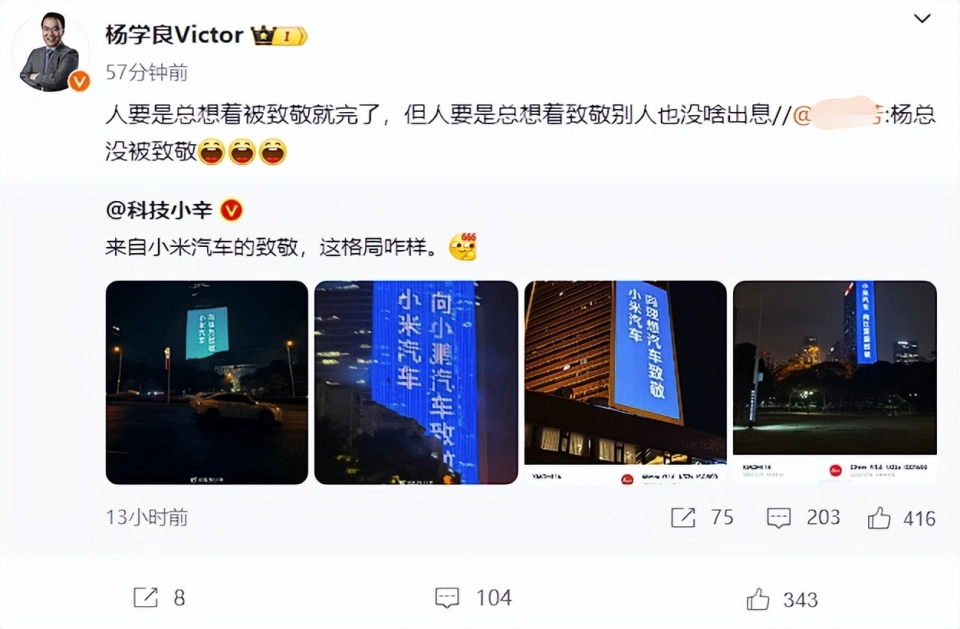Image resolution: width=960 pixels, height=629 pixels.
Task: Tap the username 杨学良Victor
Action: click(x=174, y=35)
